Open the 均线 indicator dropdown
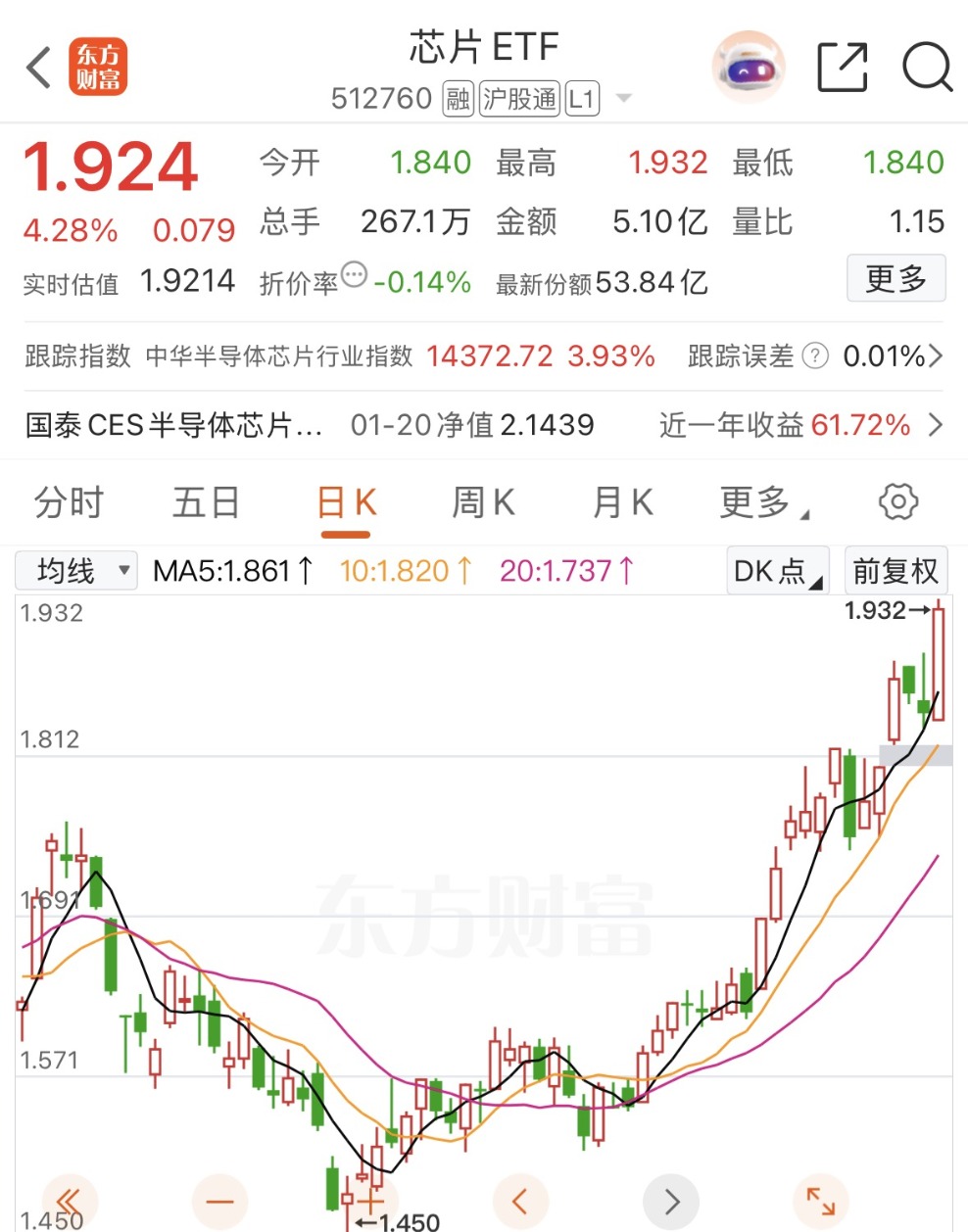This screenshot has height=1232, width=968. [76, 570]
